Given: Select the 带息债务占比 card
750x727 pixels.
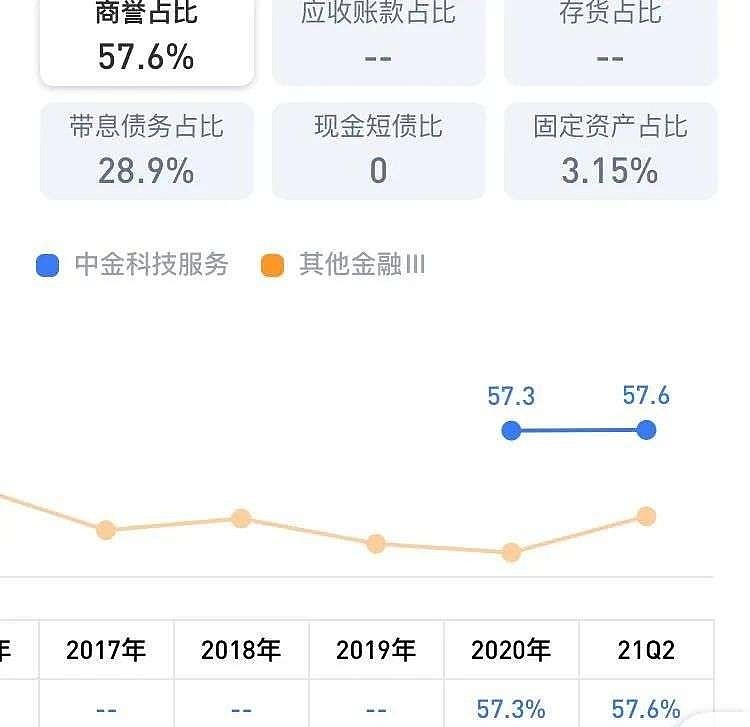Looking at the screenshot, I should [x=147, y=151].
